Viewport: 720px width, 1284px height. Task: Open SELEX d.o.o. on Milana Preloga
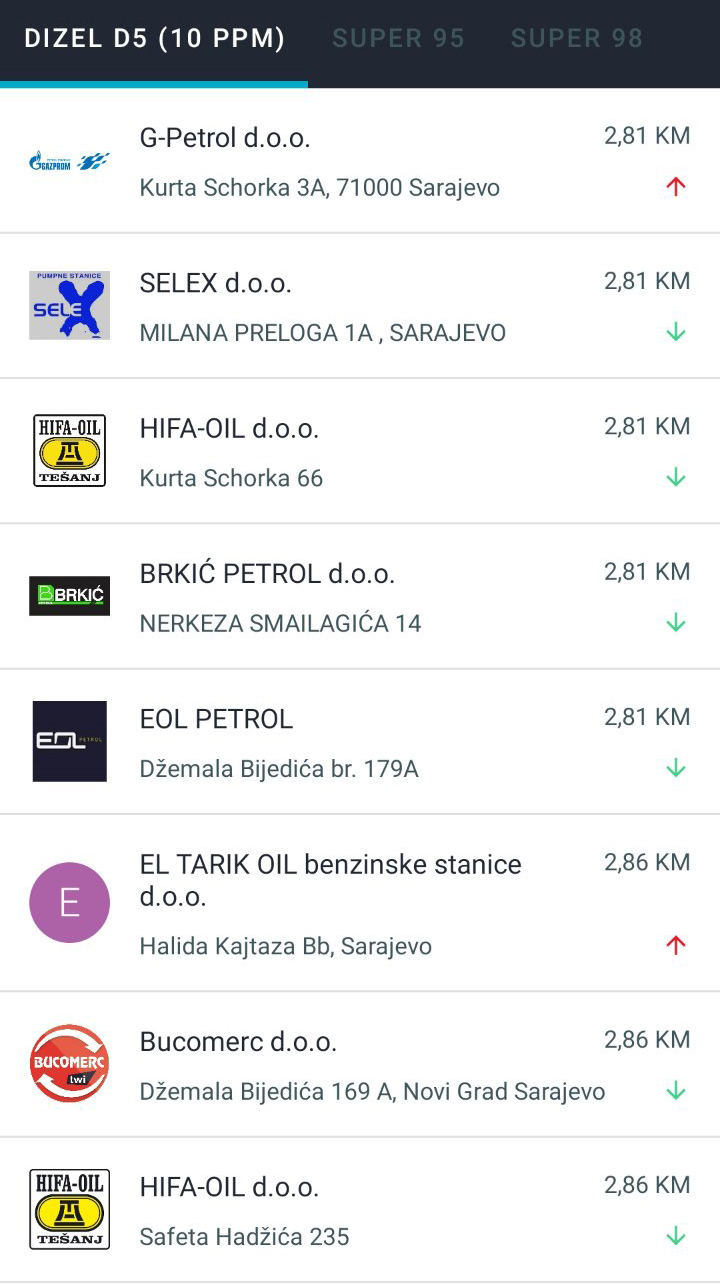click(x=360, y=306)
